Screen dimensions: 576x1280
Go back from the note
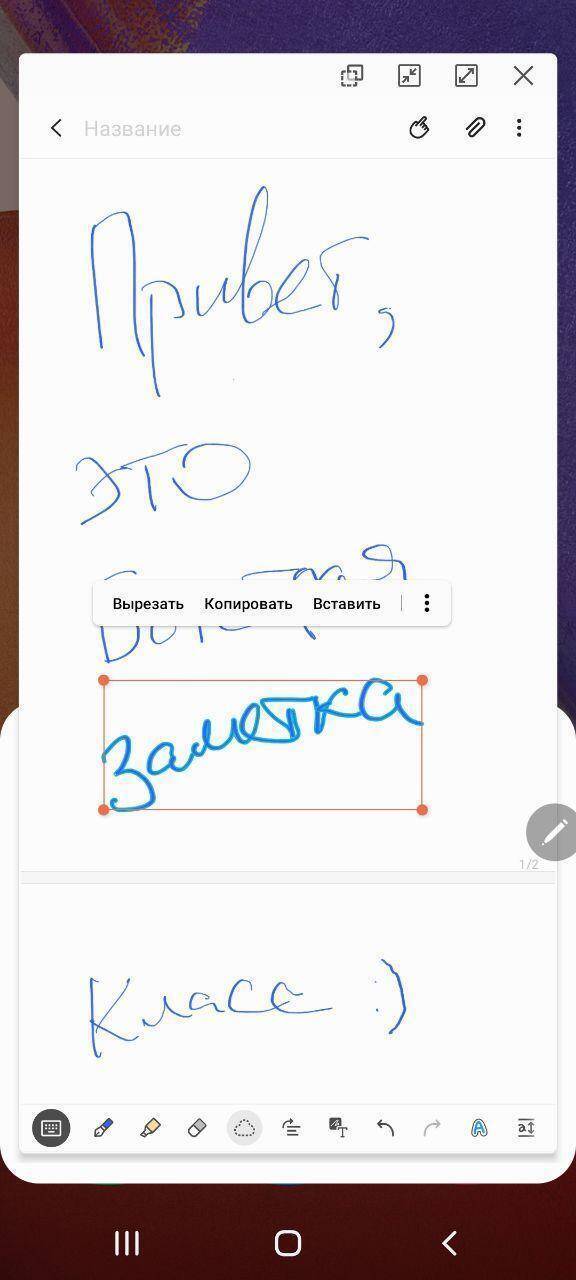pos(56,128)
